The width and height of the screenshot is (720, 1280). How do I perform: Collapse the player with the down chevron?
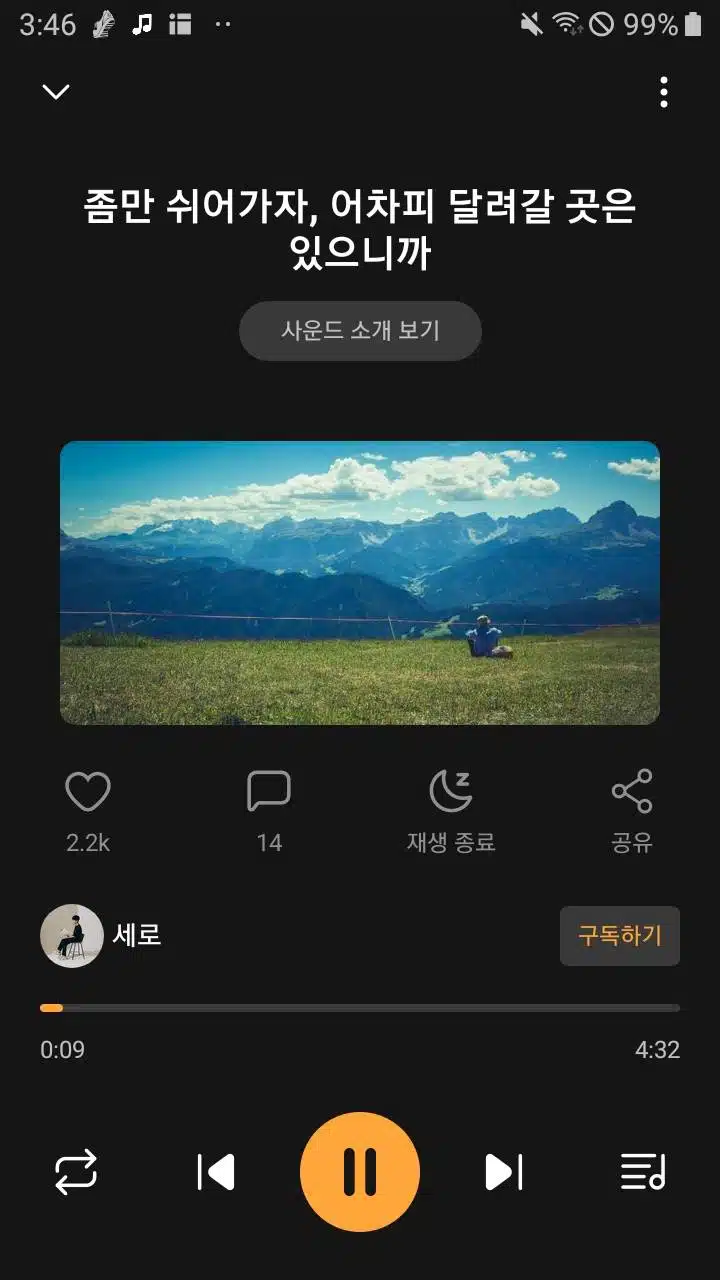pyautogui.click(x=56, y=92)
